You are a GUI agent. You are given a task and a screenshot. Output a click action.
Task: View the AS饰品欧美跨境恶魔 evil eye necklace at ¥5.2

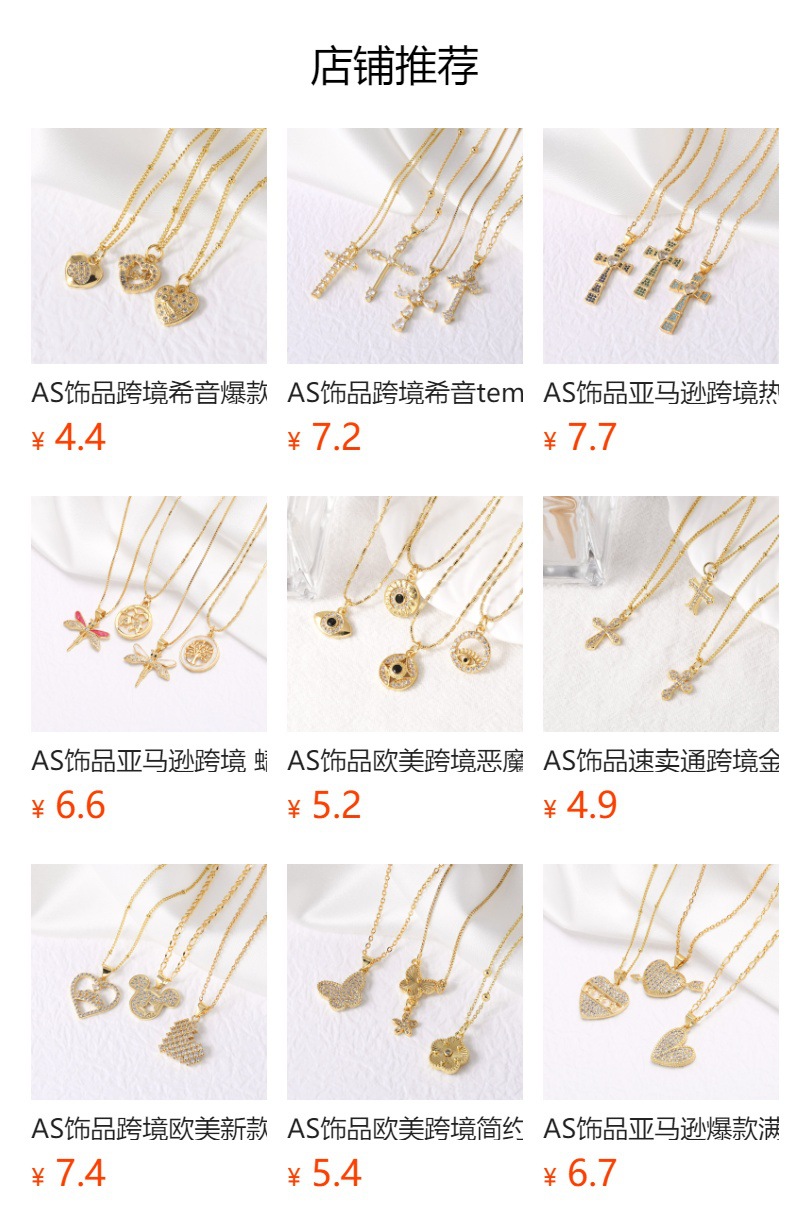(x=404, y=614)
